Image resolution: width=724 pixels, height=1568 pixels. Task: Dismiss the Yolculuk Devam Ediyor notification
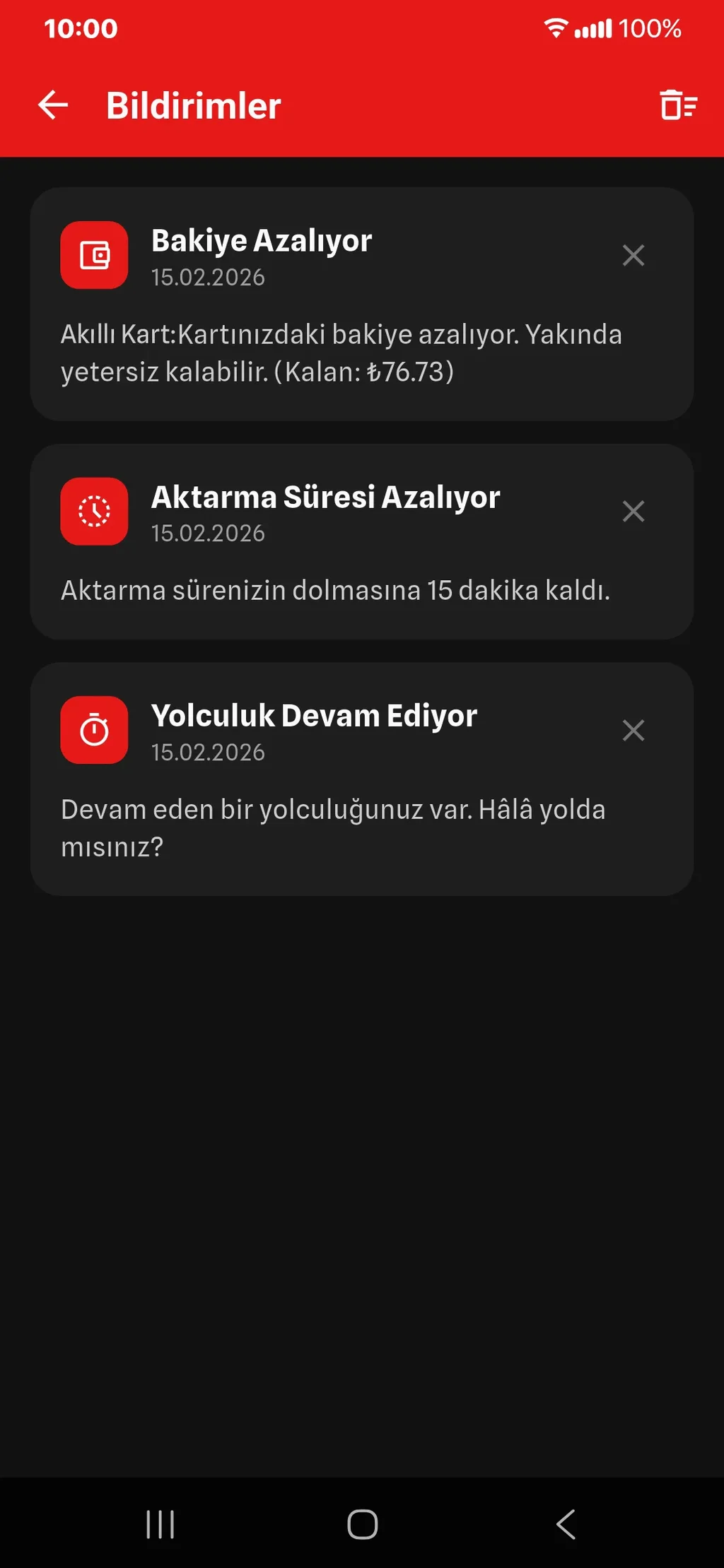pyautogui.click(x=633, y=733)
